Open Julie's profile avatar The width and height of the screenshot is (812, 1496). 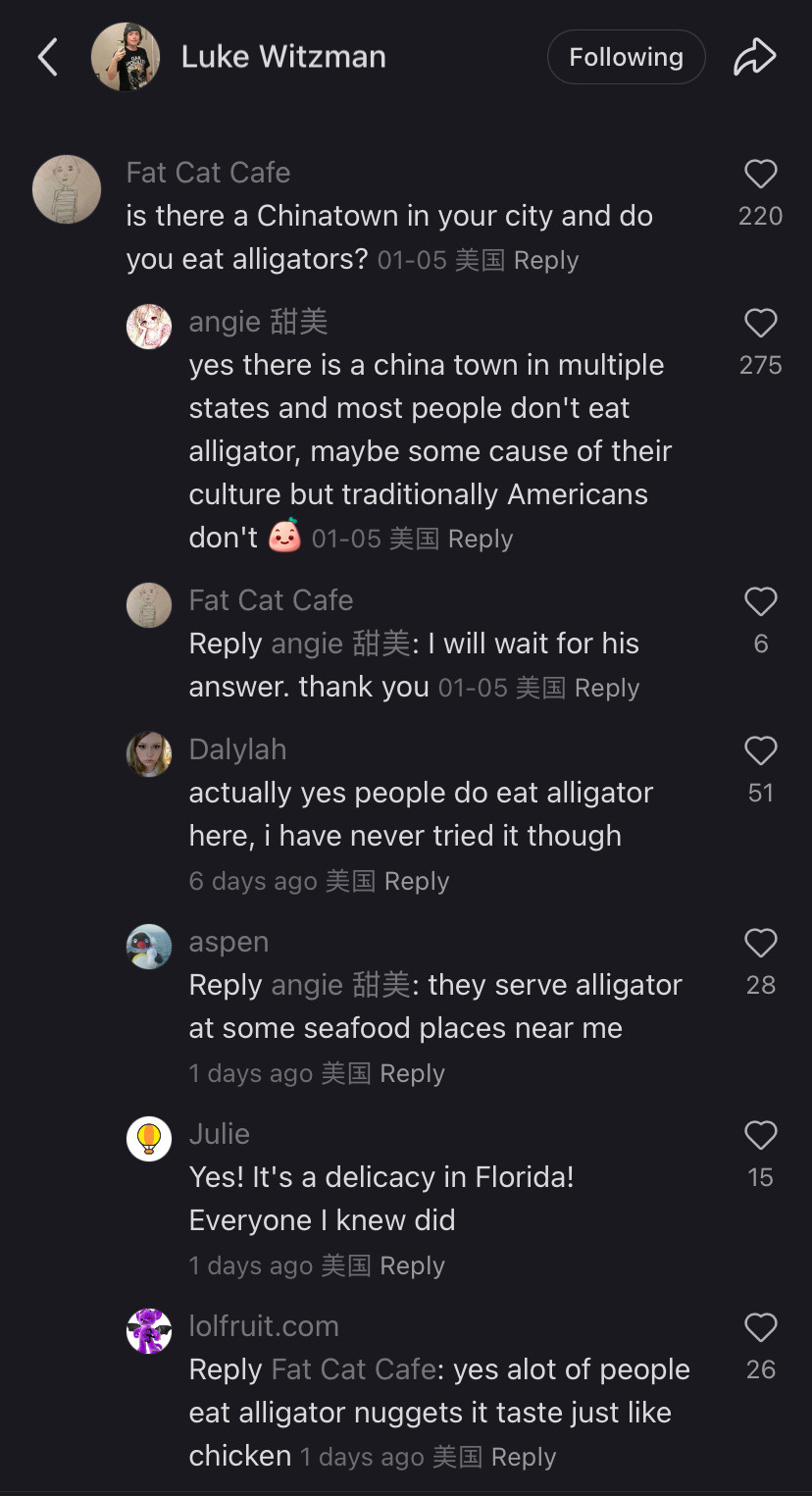pos(149,1138)
